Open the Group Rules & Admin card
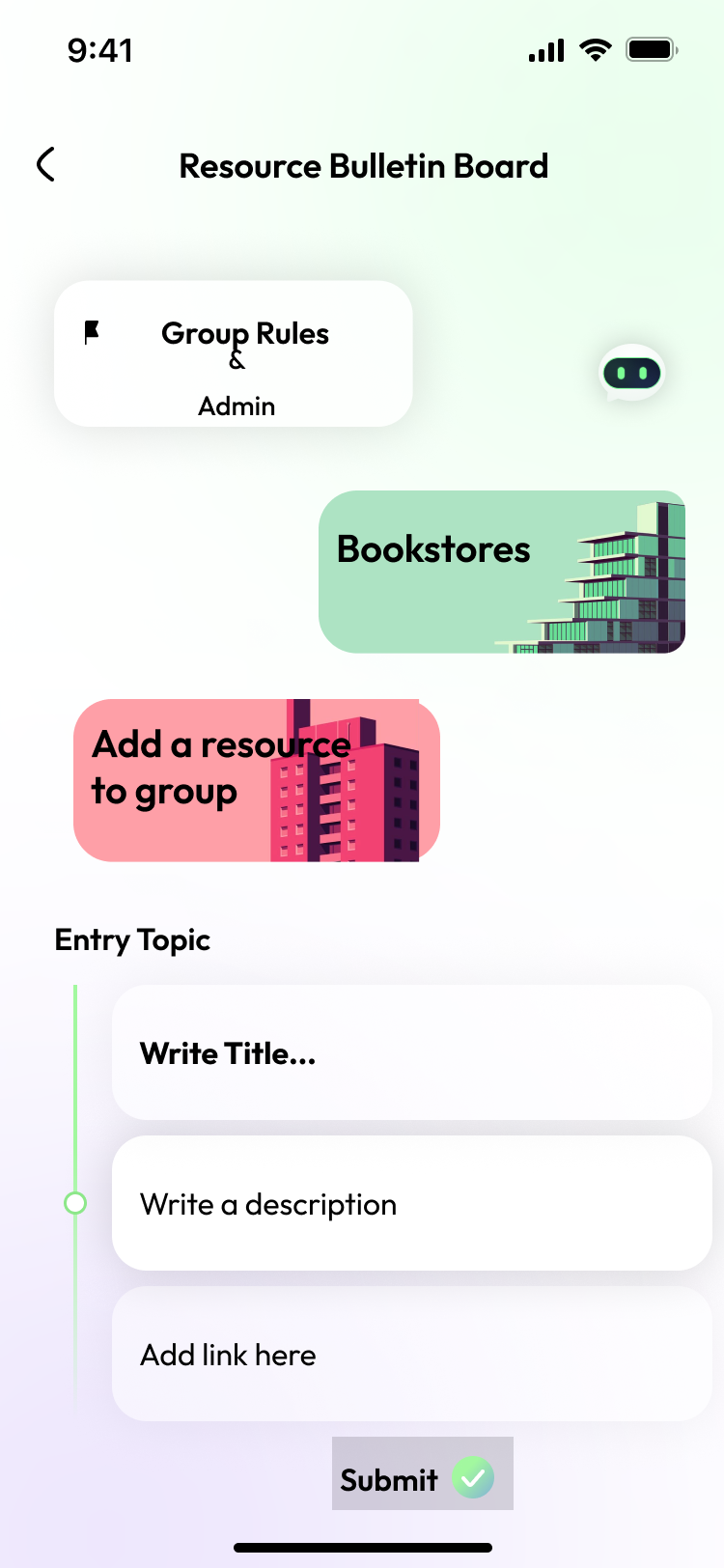This screenshot has height=1568, width=724. click(234, 353)
